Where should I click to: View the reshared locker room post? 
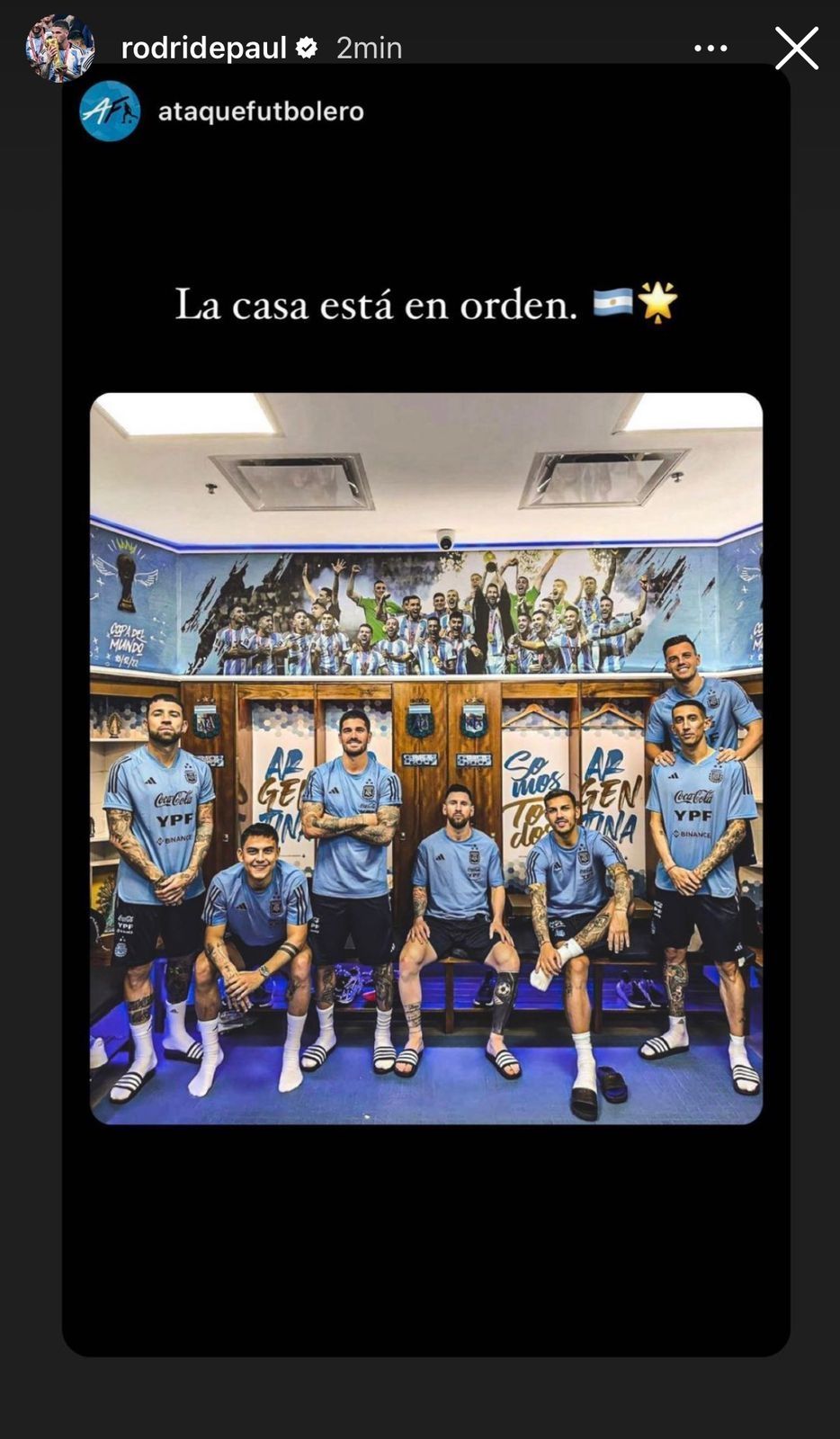click(x=425, y=757)
